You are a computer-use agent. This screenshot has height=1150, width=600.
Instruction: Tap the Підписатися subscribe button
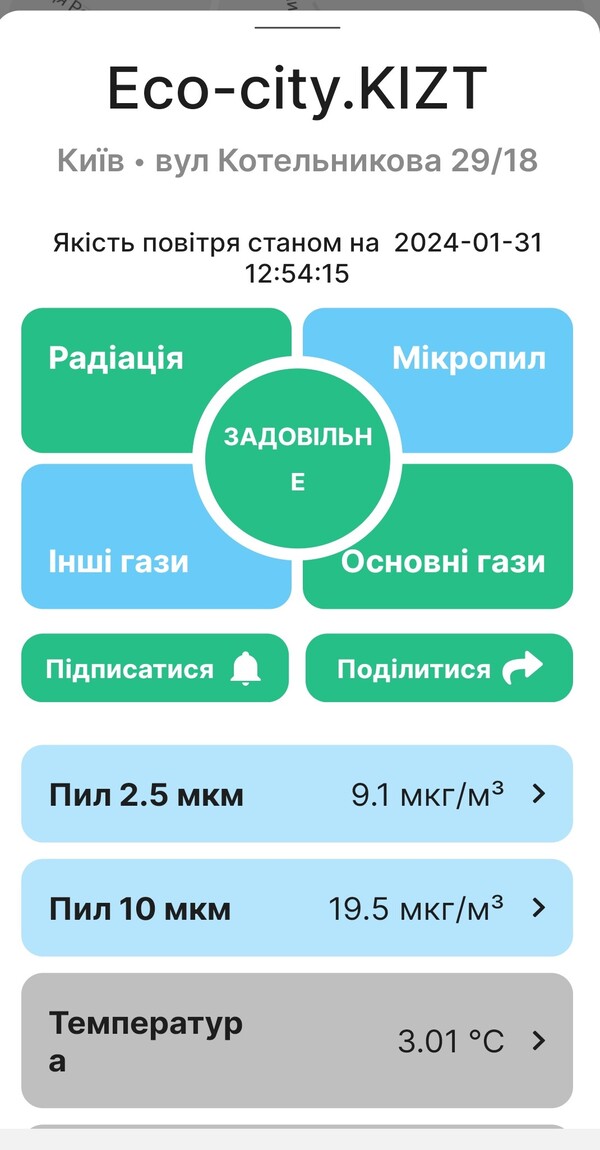click(154, 669)
